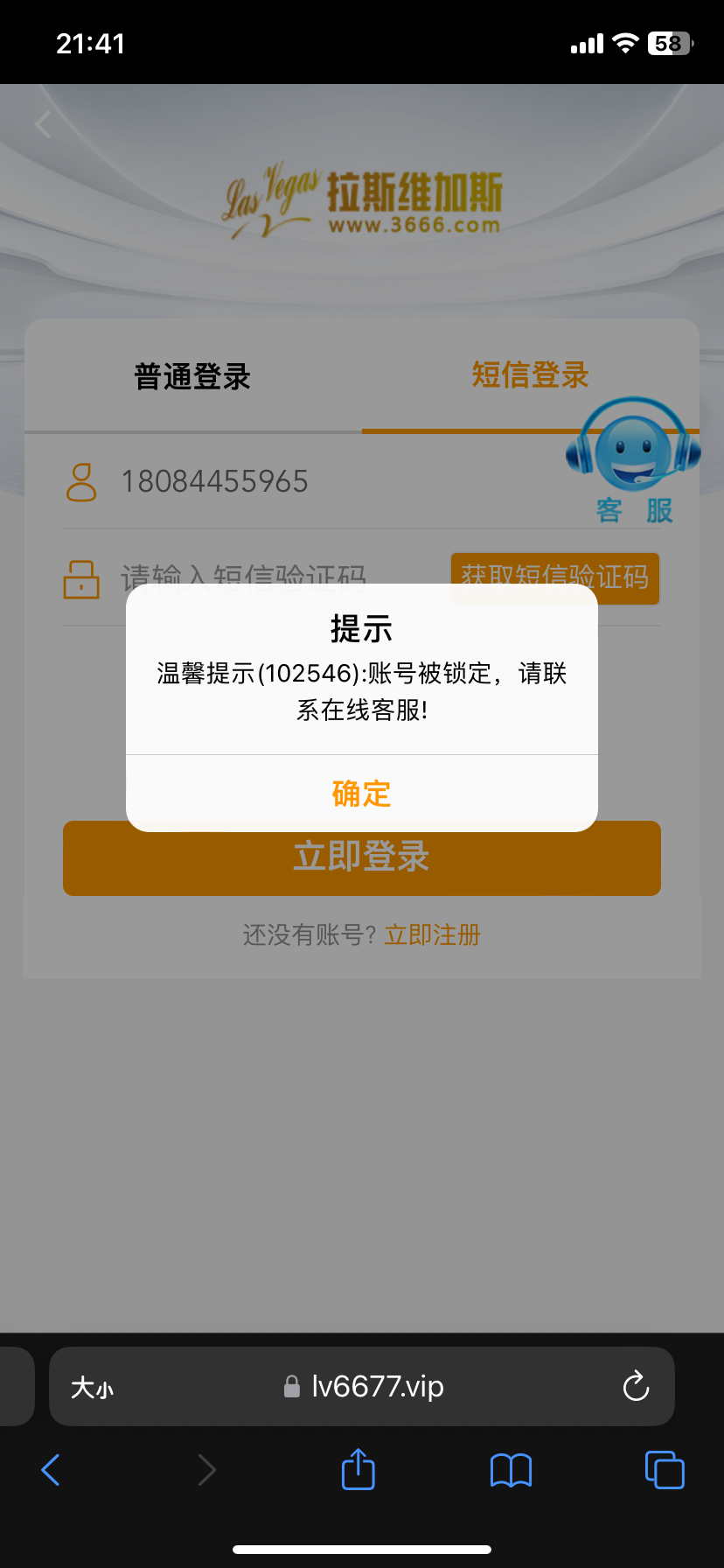Tap the back chevron at top left
Viewport: 724px width, 1568px height.
pos(42,124)
